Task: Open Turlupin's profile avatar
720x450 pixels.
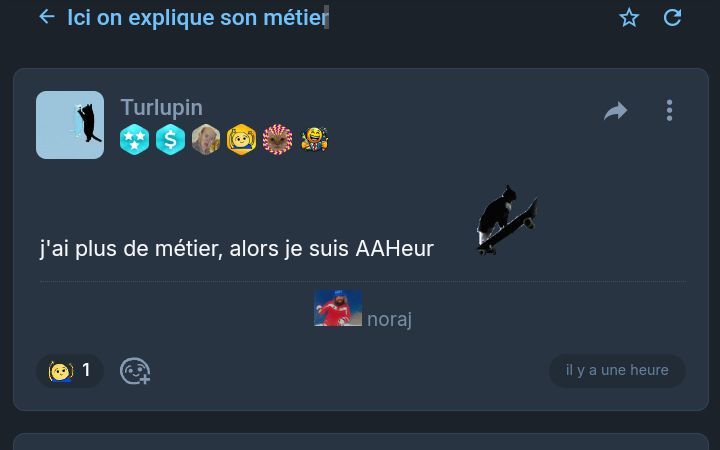Action: click(x=70, y=125)
